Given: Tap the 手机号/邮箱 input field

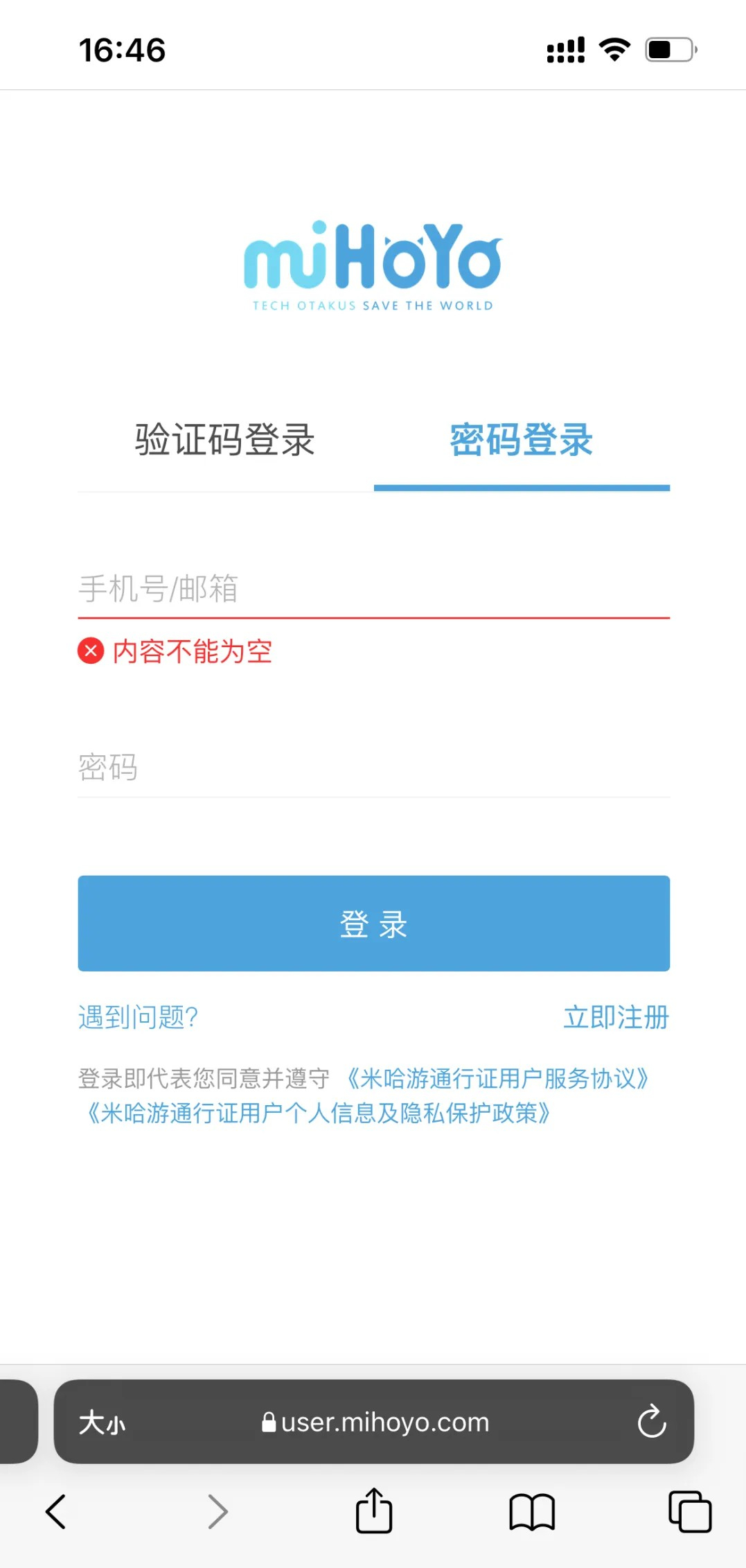Looking at the screenshot, I should (373, 590).
